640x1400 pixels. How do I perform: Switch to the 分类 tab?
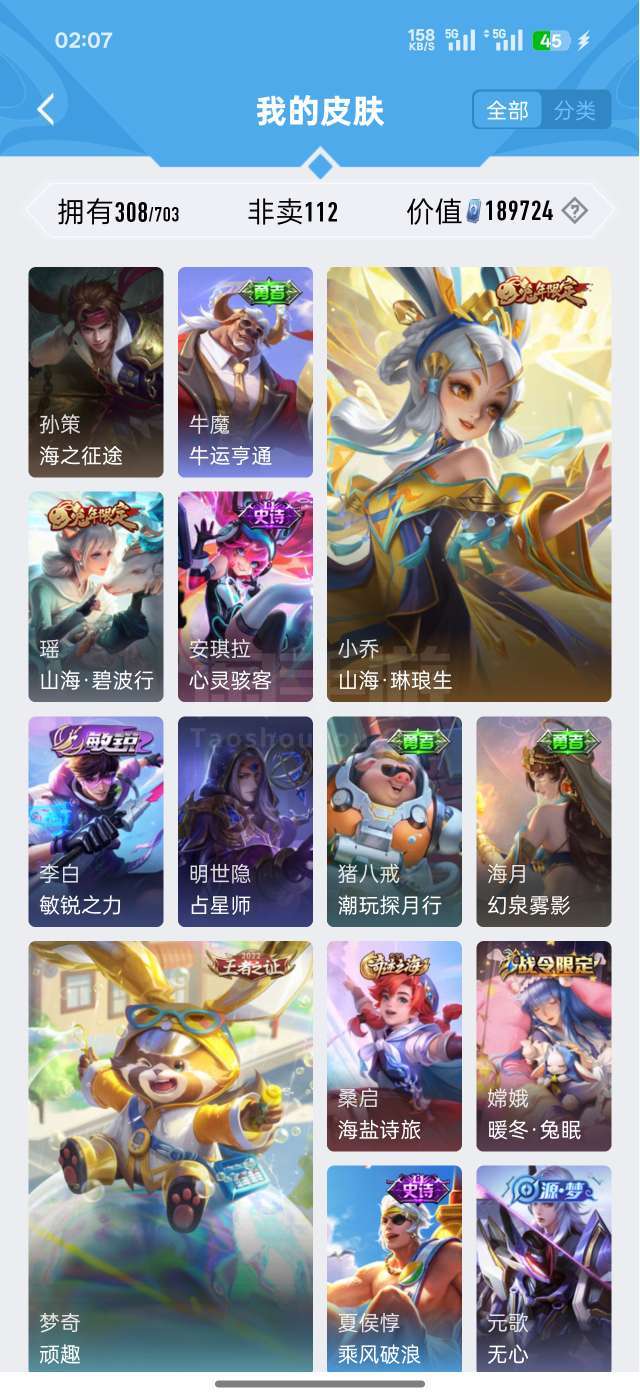[575, 110]
